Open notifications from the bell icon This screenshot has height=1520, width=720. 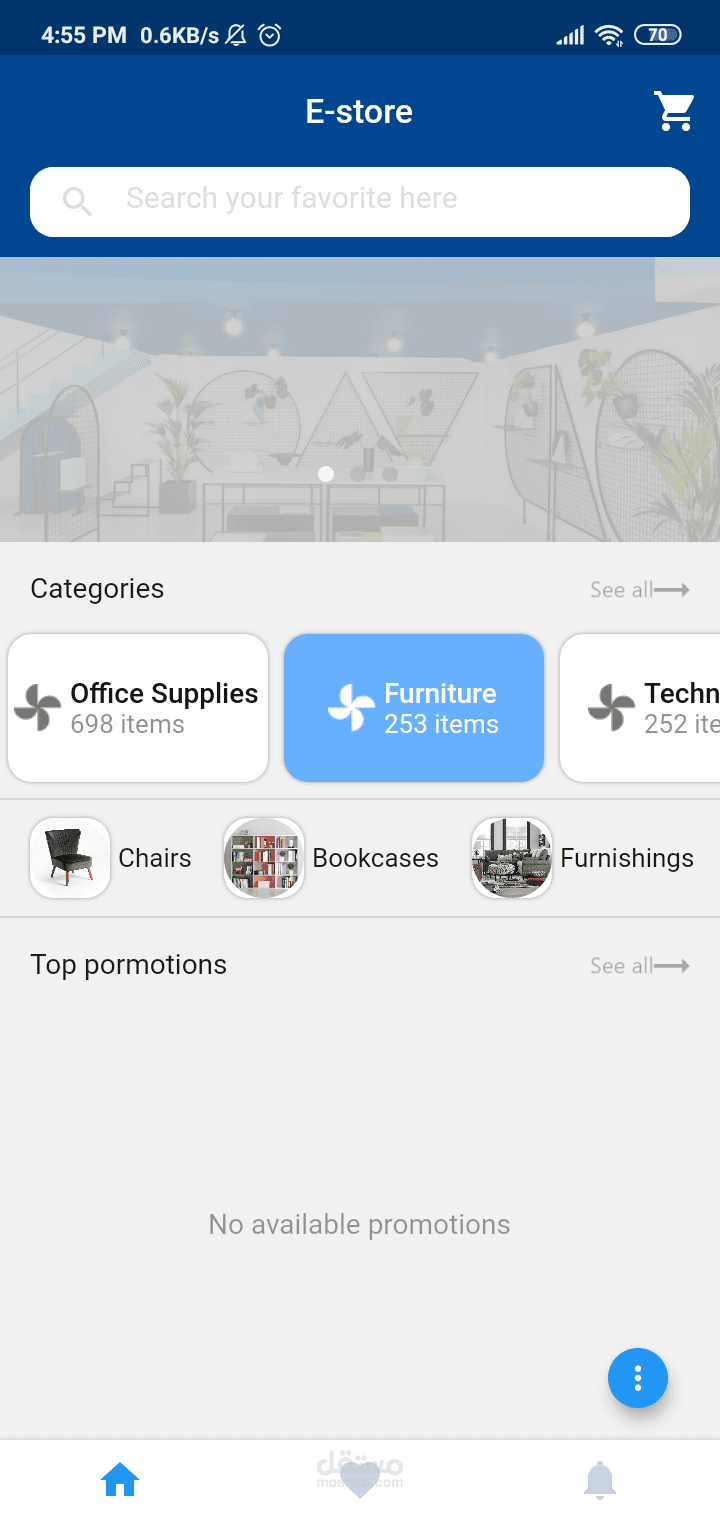coord(600,1480)
